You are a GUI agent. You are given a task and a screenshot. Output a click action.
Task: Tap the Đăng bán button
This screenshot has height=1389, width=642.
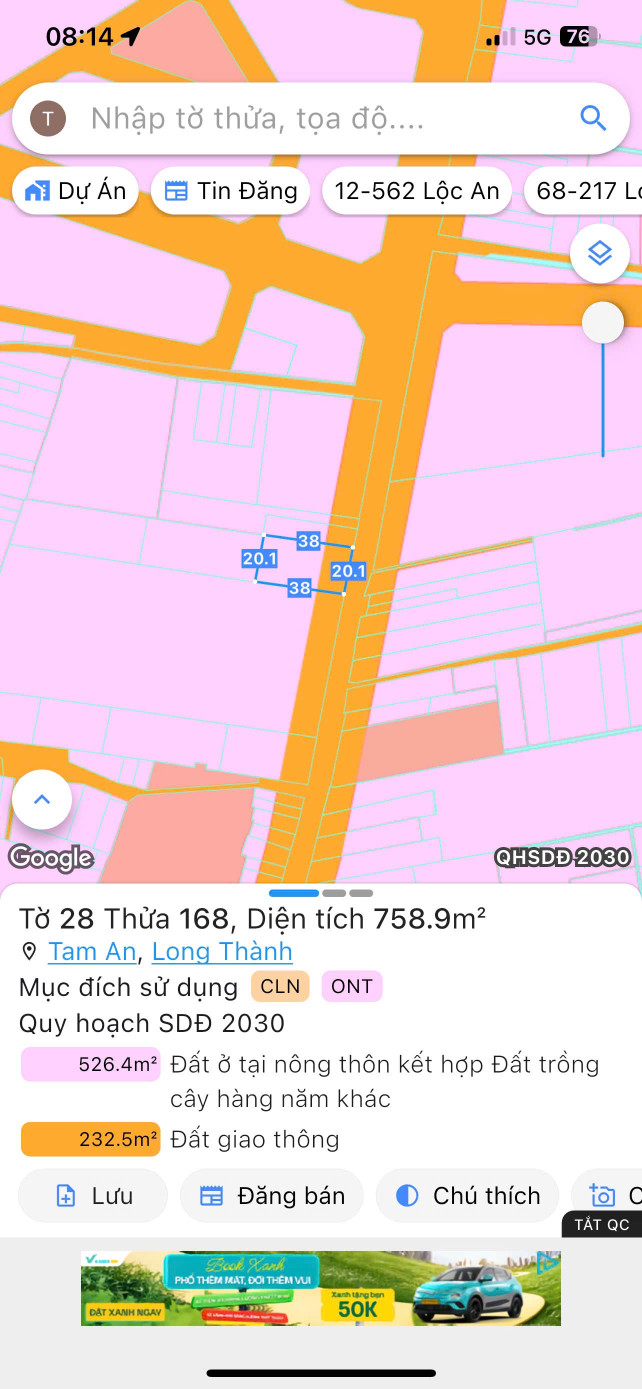click(x=272, y=1196)
